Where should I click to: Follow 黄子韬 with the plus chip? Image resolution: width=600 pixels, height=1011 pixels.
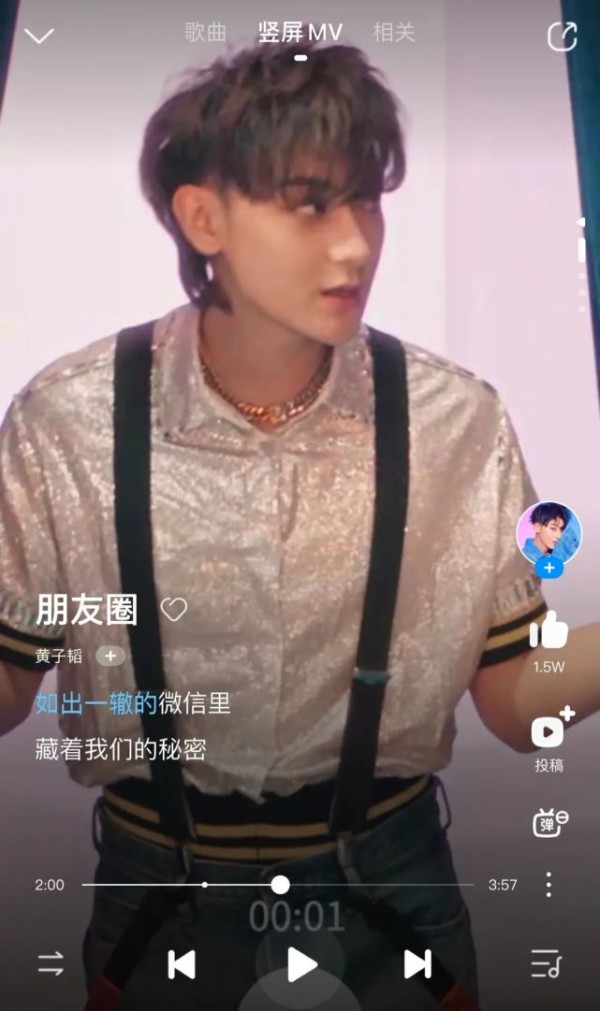click(x=110, y=656)
